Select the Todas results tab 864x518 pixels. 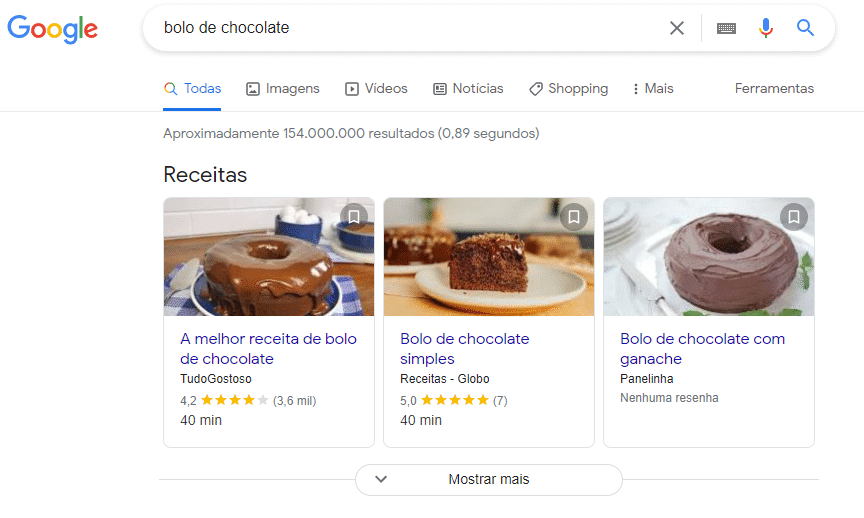click(192, 89)
